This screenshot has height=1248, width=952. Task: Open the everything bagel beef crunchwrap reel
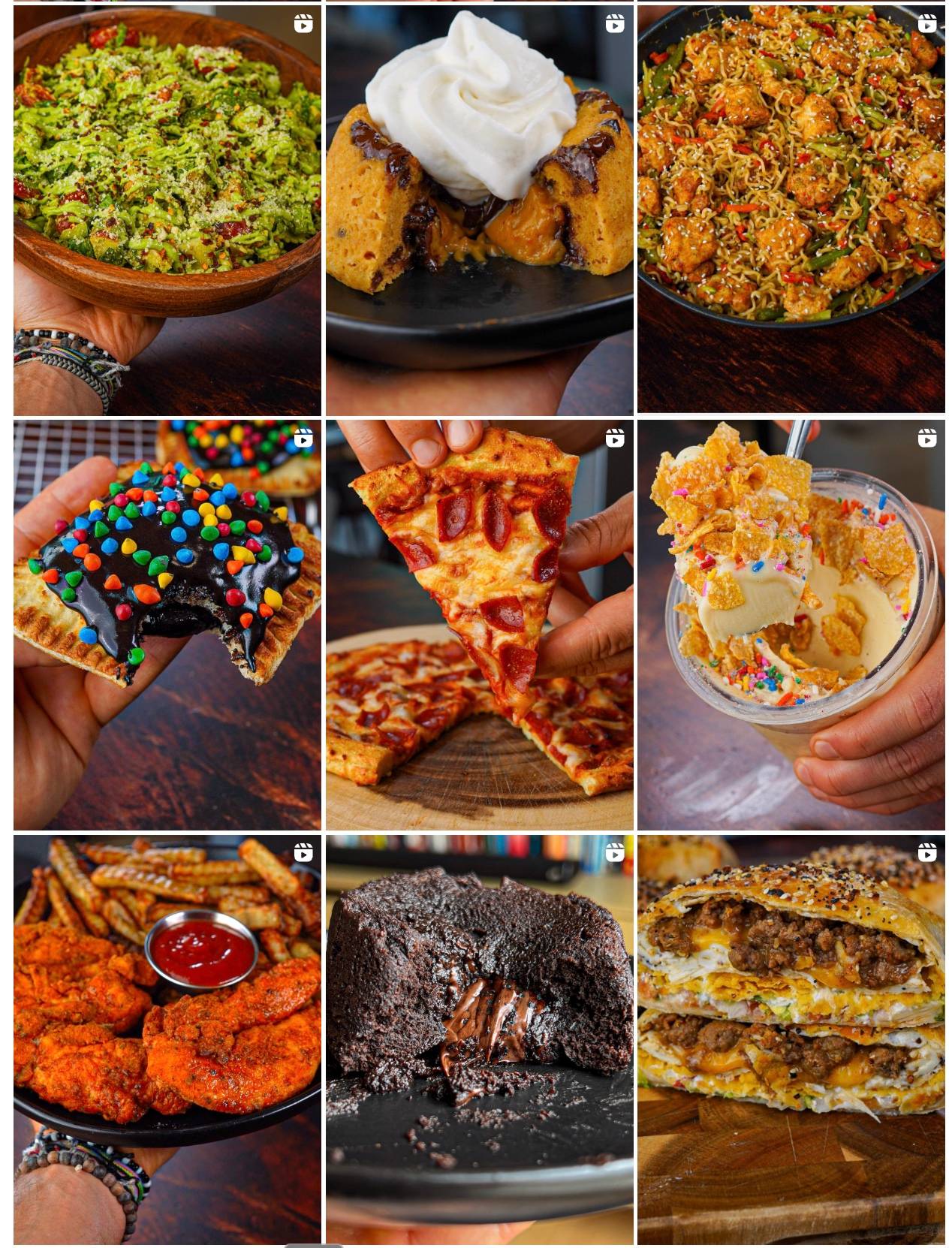click(x=791, y=1039)
